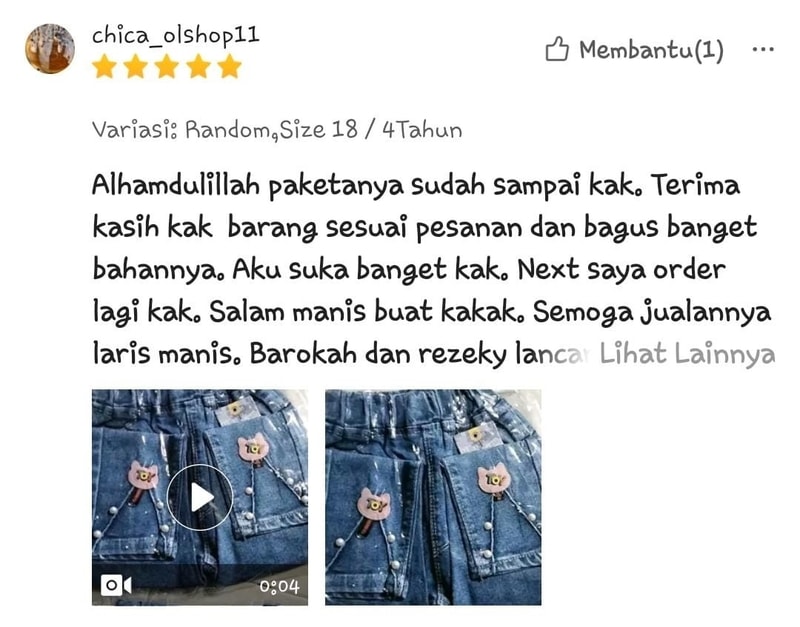The image size is (800, 627).
Task: Open the second jeans review photo
Action: click(x=433, y=497)
